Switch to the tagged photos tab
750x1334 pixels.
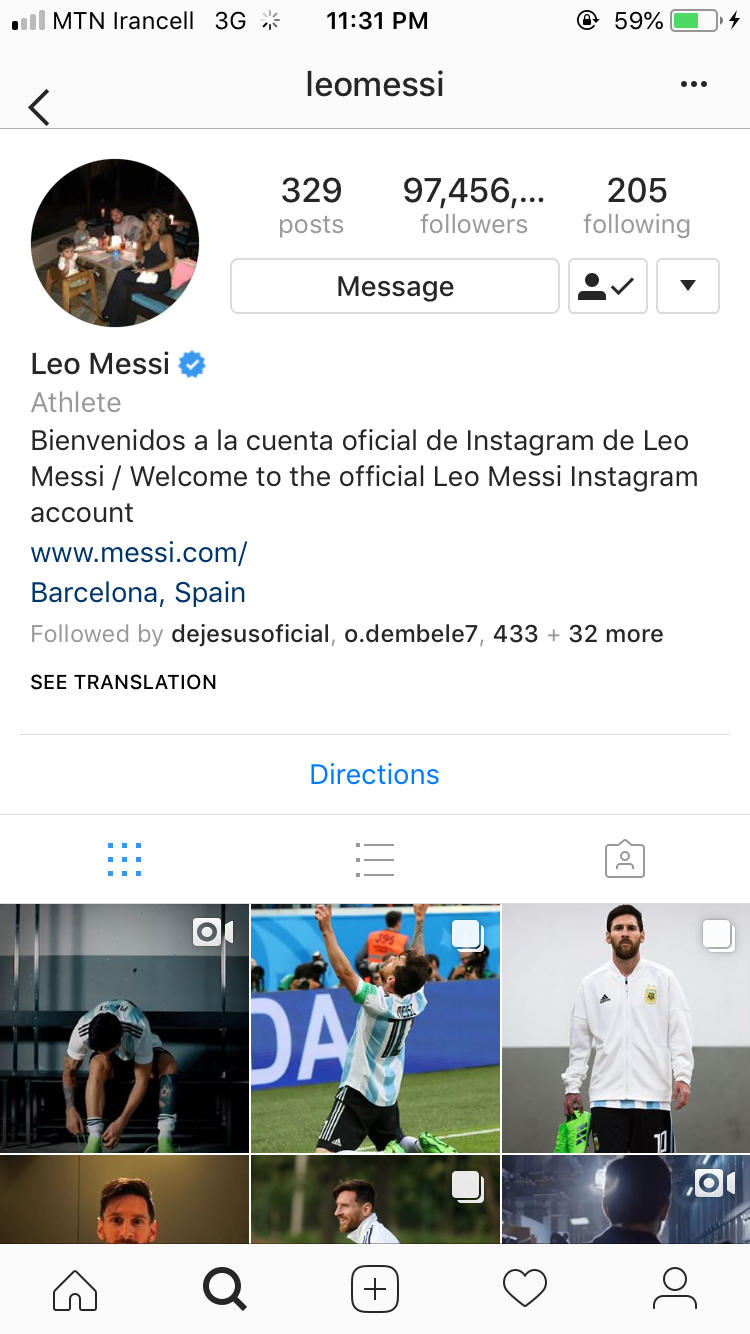[625, 859]
